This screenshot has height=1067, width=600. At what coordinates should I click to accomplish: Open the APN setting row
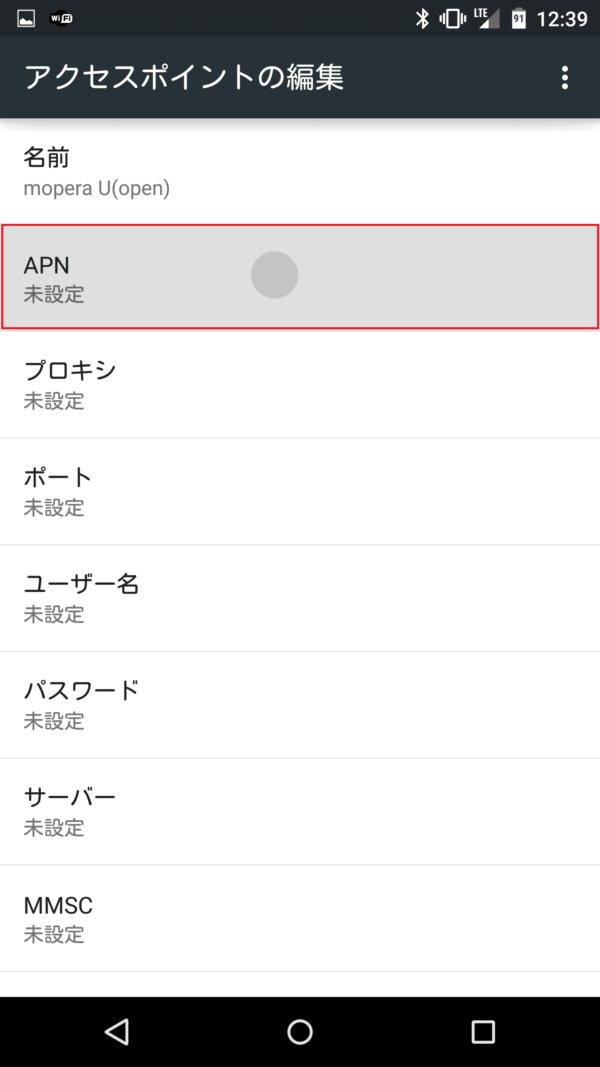(300, 277)
